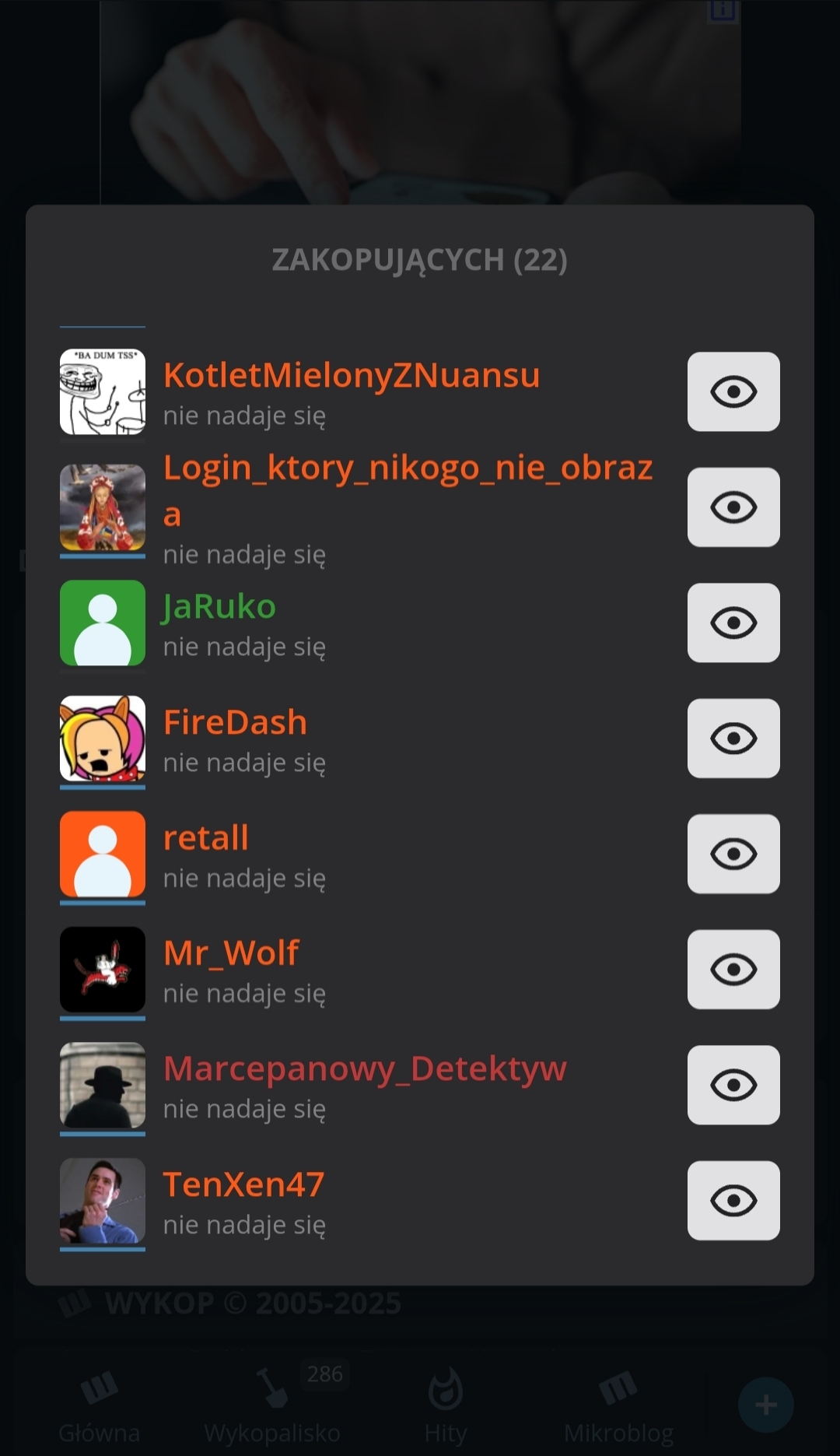This screenshot has height=1456, width=840.
Task: Tap eye button beside Mr_Wolf
Action: click(733, 970)
